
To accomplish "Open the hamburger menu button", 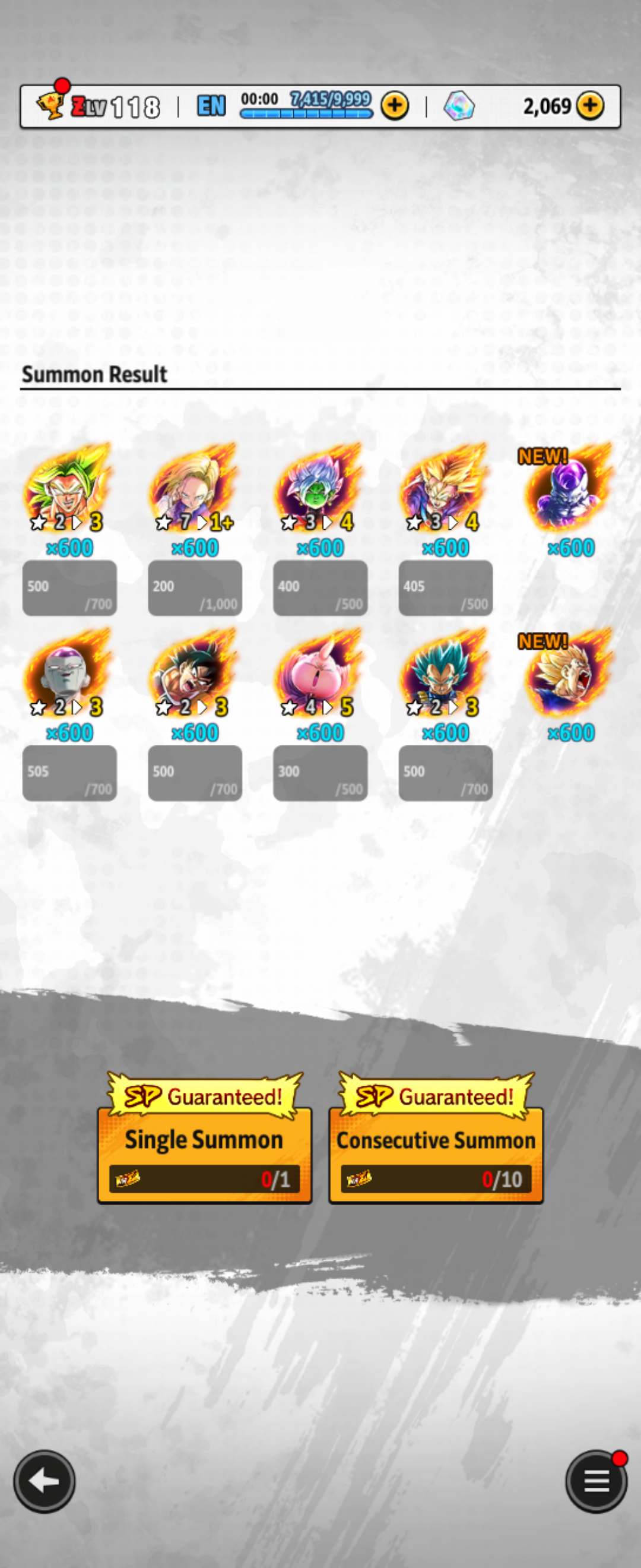I will point(596,1481).
